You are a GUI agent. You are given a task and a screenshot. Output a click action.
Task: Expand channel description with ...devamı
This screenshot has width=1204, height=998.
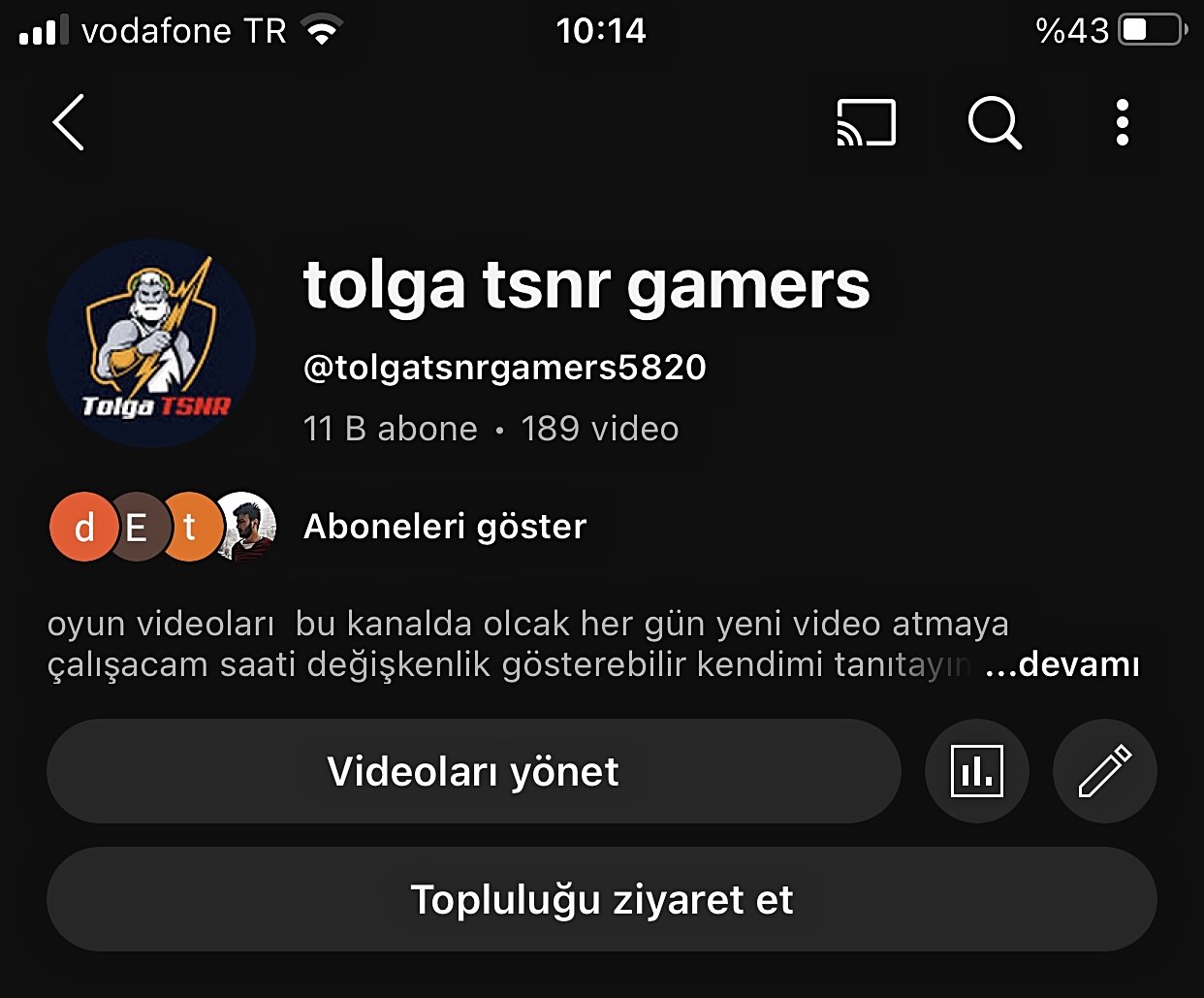pos(1062,665)
